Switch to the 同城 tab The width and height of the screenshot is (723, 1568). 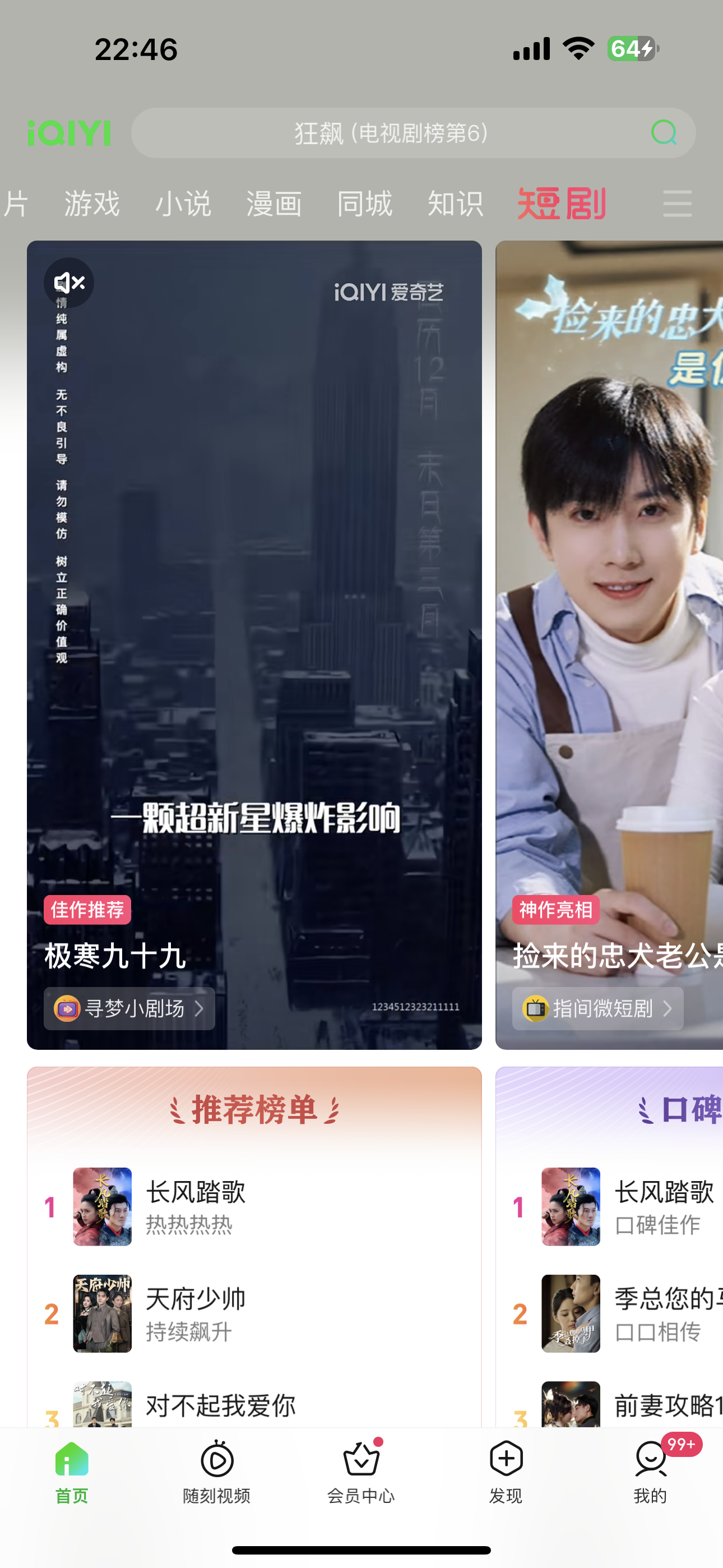[364, 204]
